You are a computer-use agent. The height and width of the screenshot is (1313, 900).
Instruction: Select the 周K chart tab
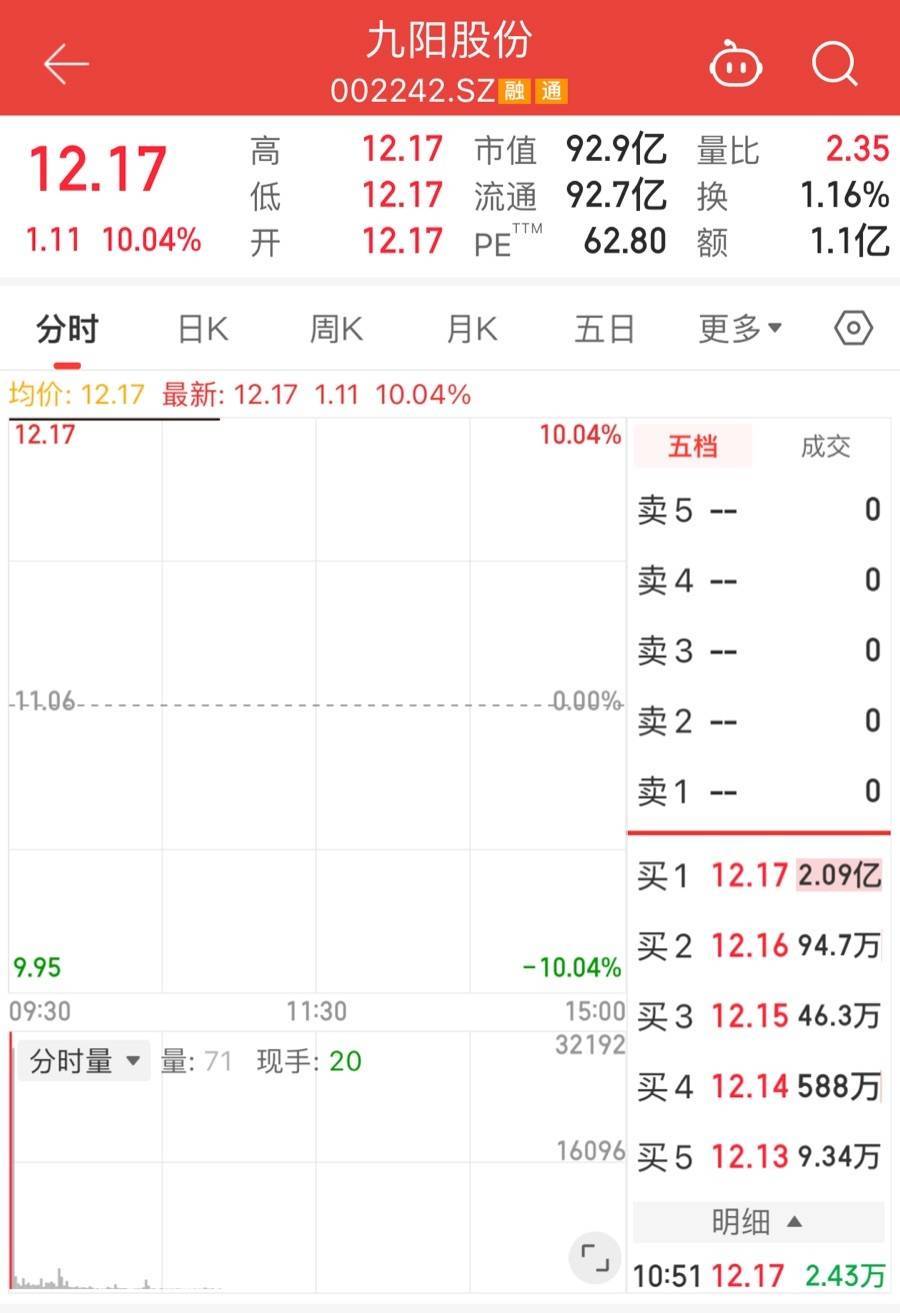click(336, 329)
